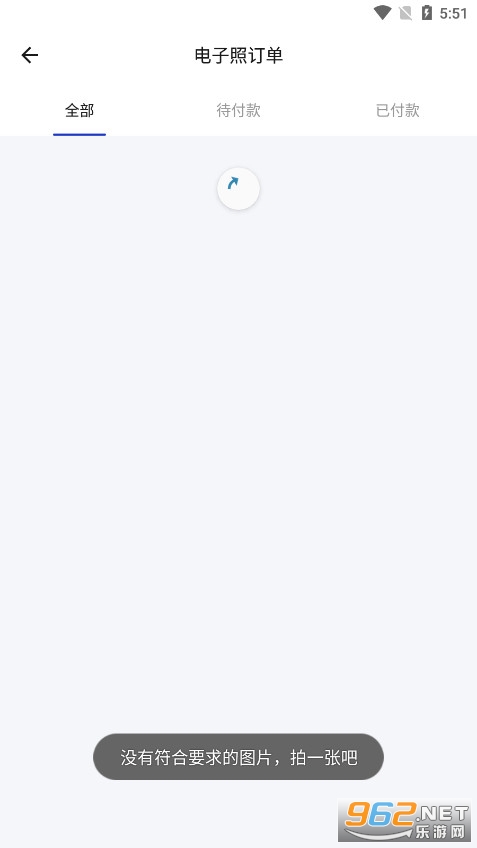Switch to the 已付款 tab
This screenshot has width=477, height=848.
398,110
